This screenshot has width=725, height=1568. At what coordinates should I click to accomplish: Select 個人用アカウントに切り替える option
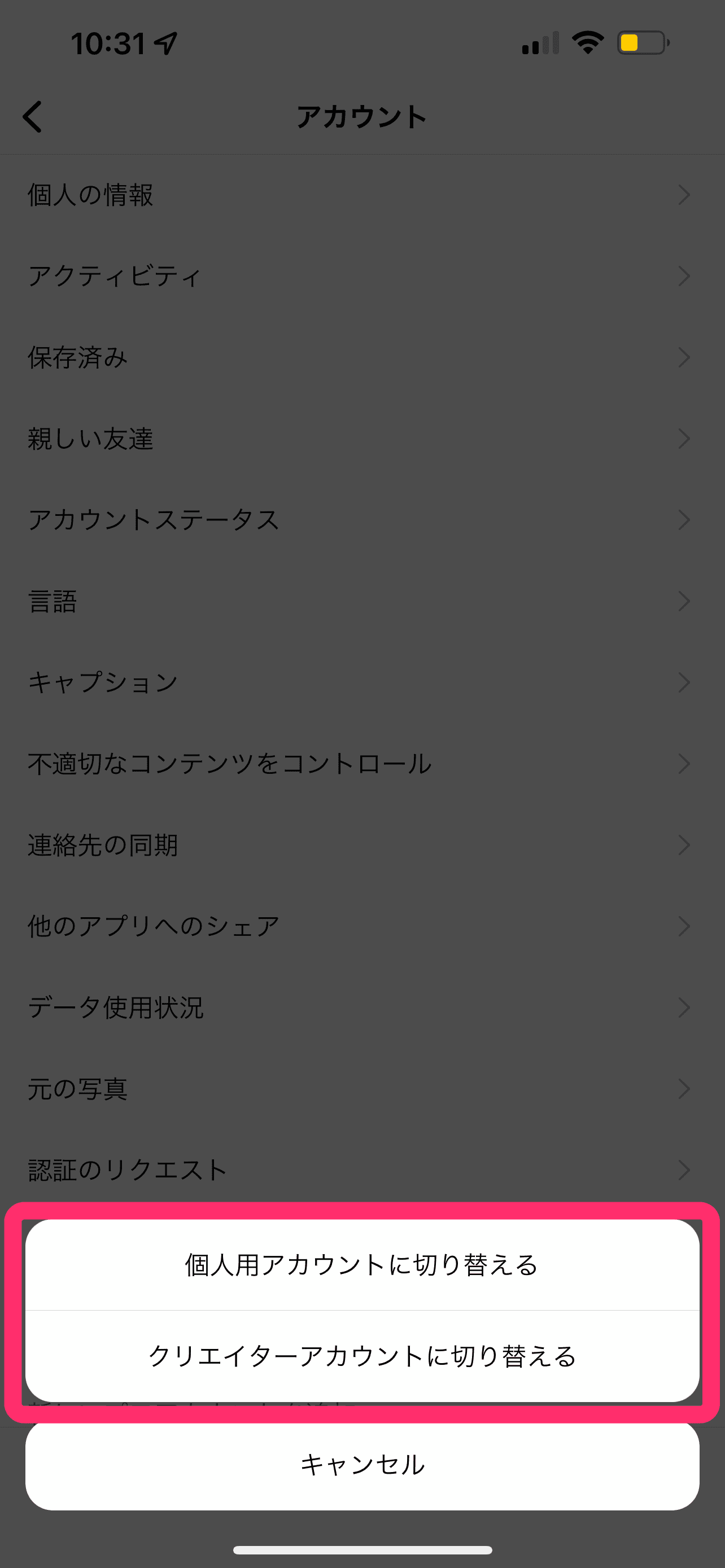tap(362, 1265)
